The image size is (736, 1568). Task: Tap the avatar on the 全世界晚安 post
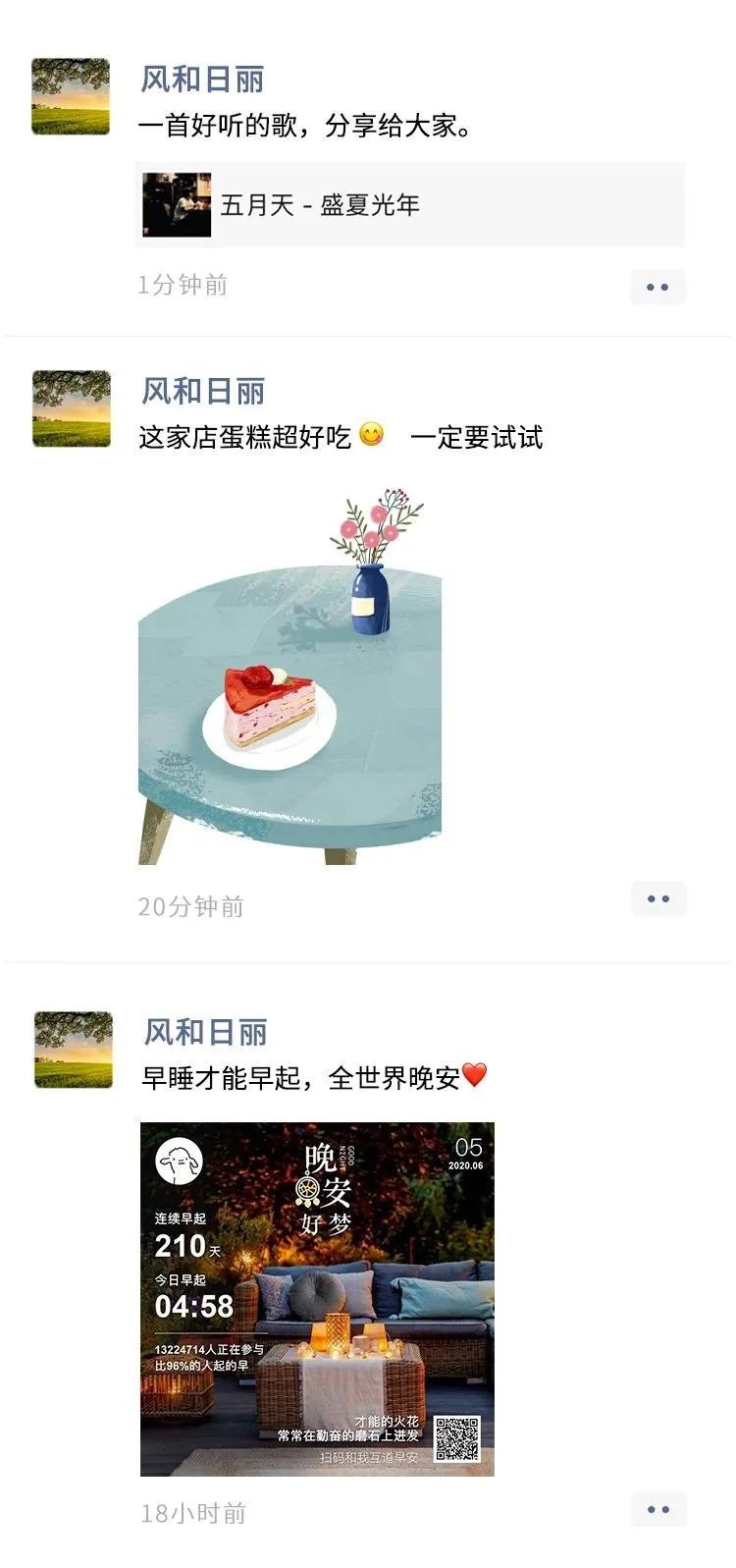coord(74,1050)
